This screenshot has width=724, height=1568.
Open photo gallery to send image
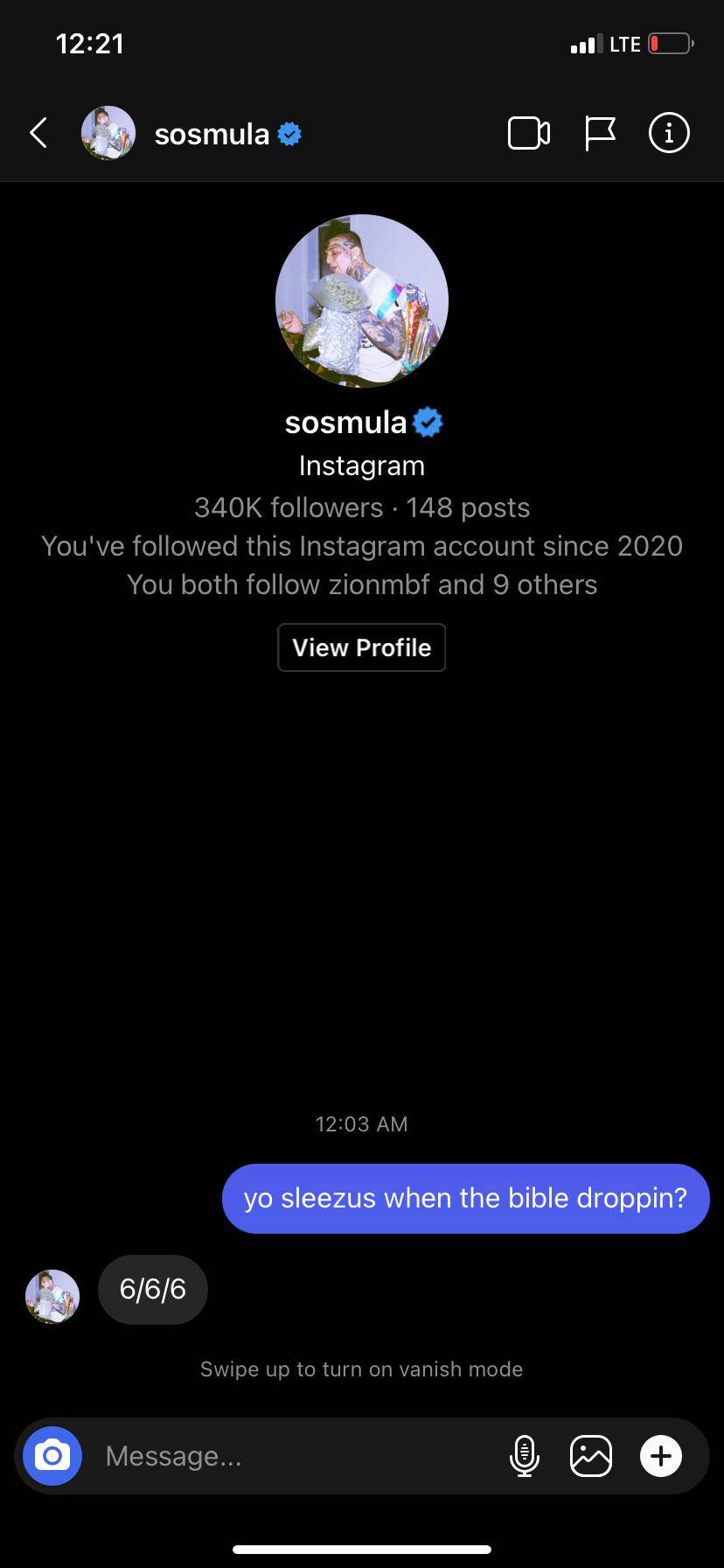pos(591,1456)
